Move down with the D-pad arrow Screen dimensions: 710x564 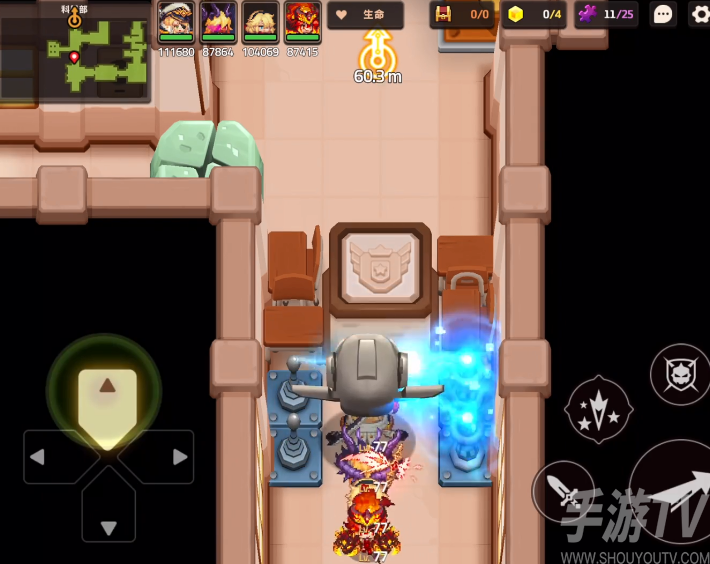pos(108,526)
